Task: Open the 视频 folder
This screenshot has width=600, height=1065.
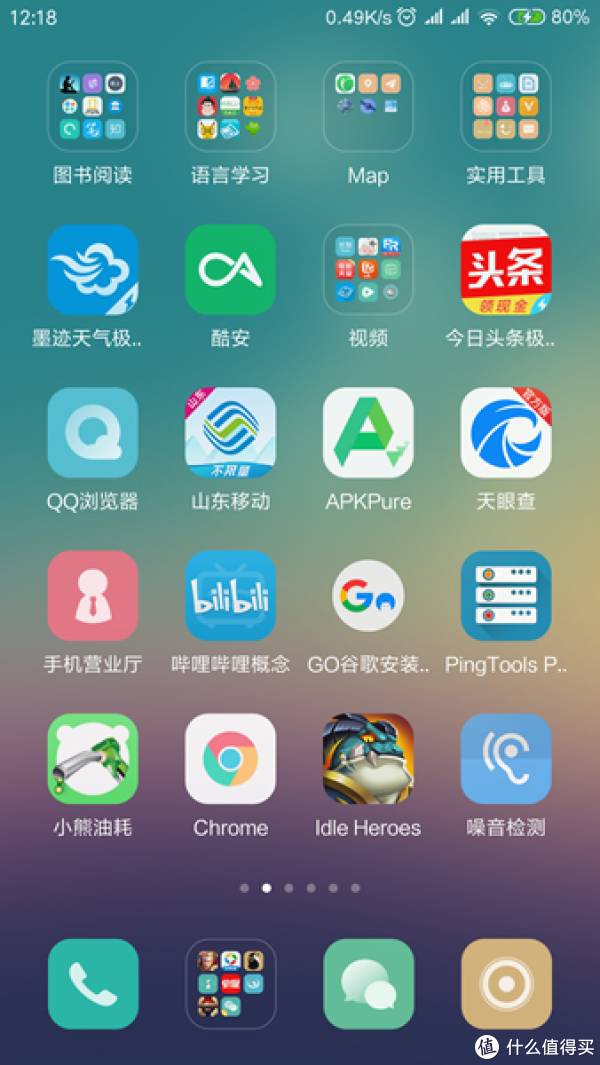Action: [x=368, y=270]
